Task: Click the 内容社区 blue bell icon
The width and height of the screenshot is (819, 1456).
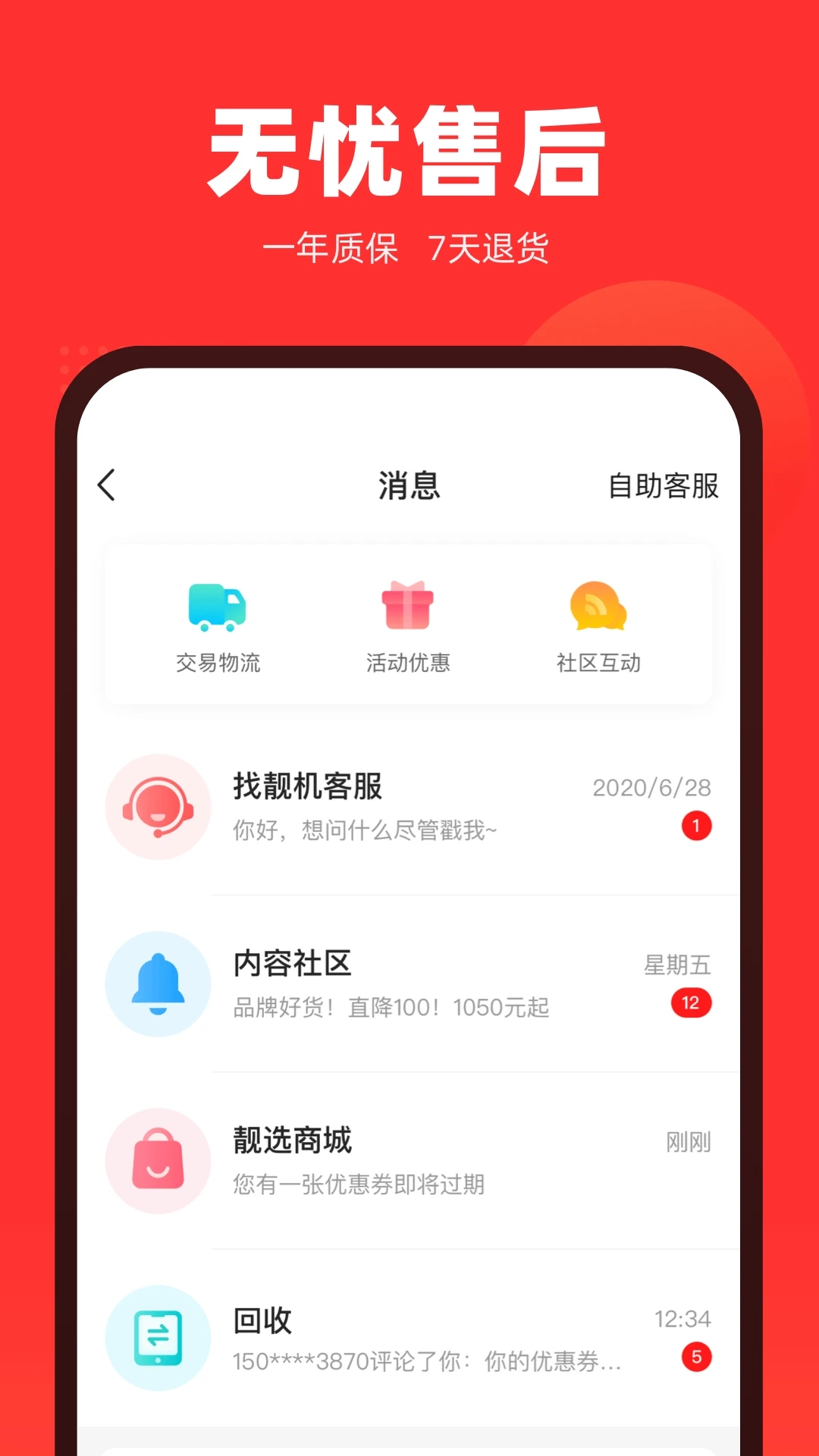Action: coord(157,984)
